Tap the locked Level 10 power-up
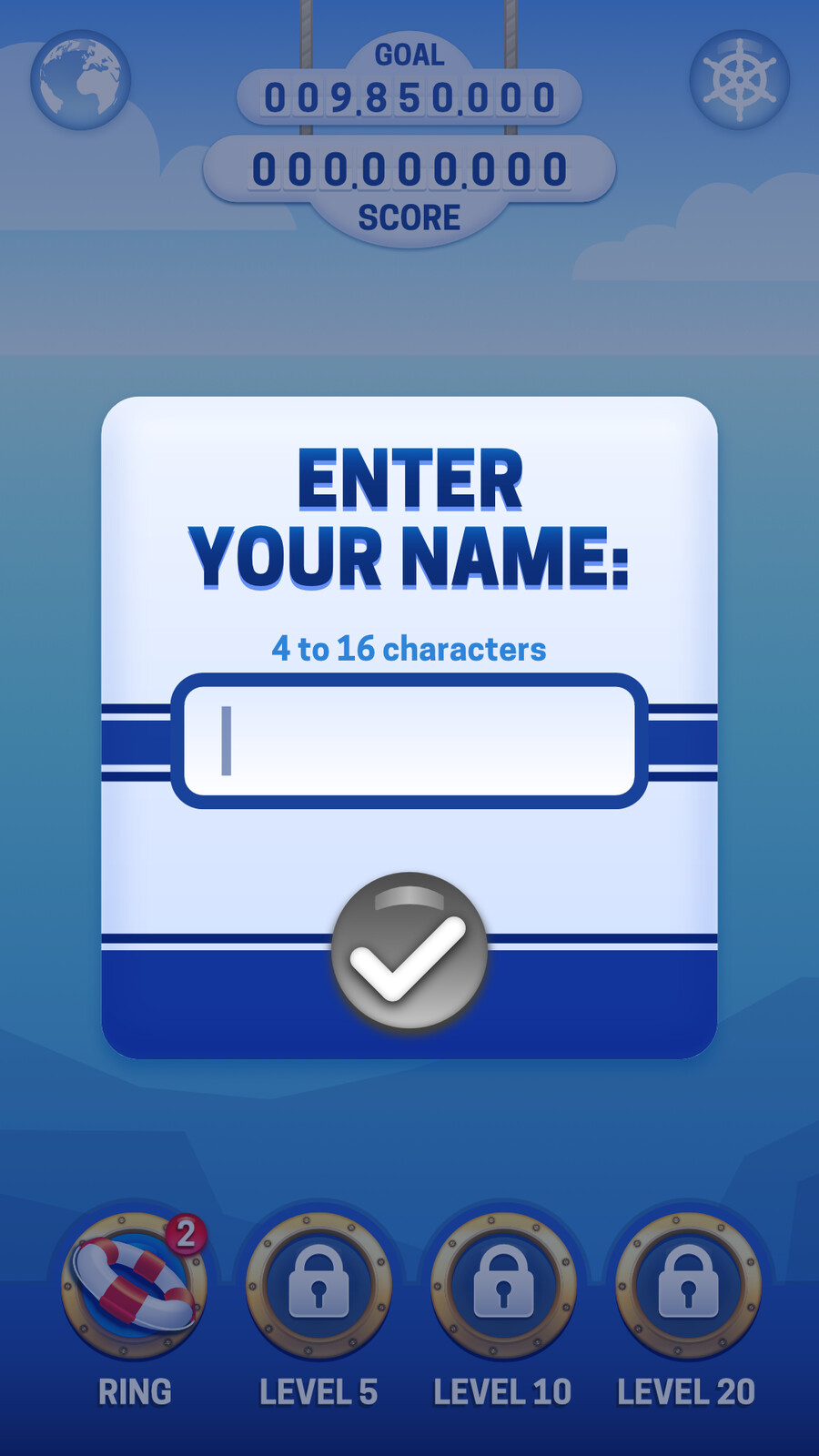 tap(503, 1285)
